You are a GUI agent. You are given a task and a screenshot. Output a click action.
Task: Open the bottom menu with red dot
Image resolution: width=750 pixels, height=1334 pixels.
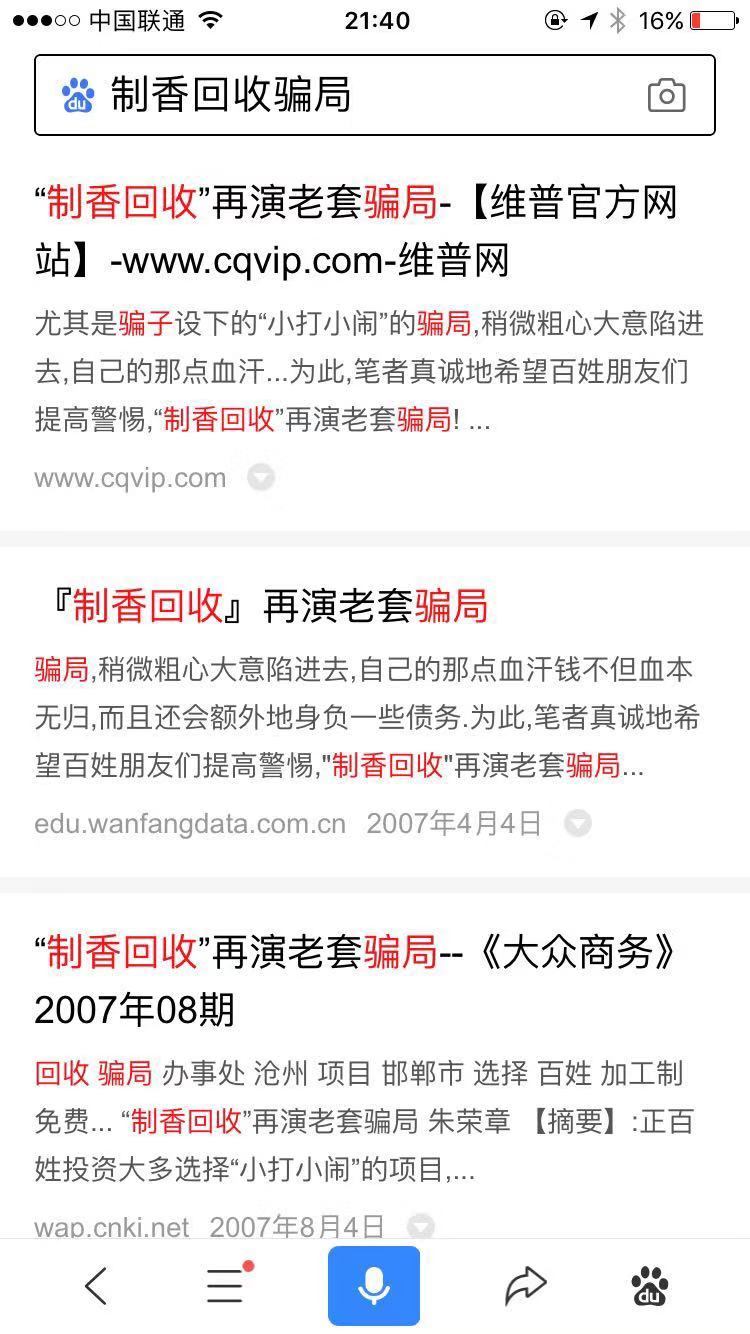point(226,1286)
